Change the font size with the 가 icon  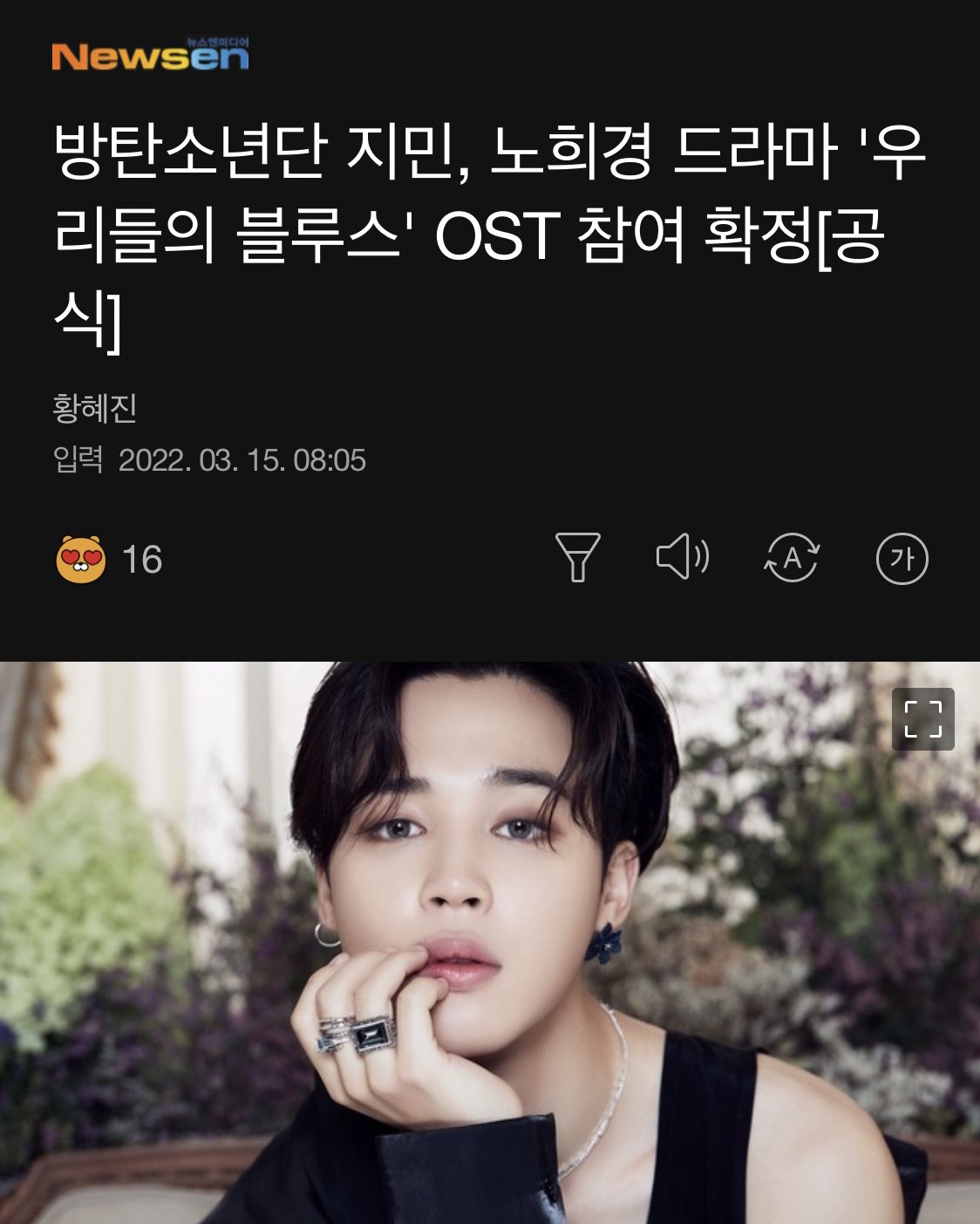click(902, 558)
